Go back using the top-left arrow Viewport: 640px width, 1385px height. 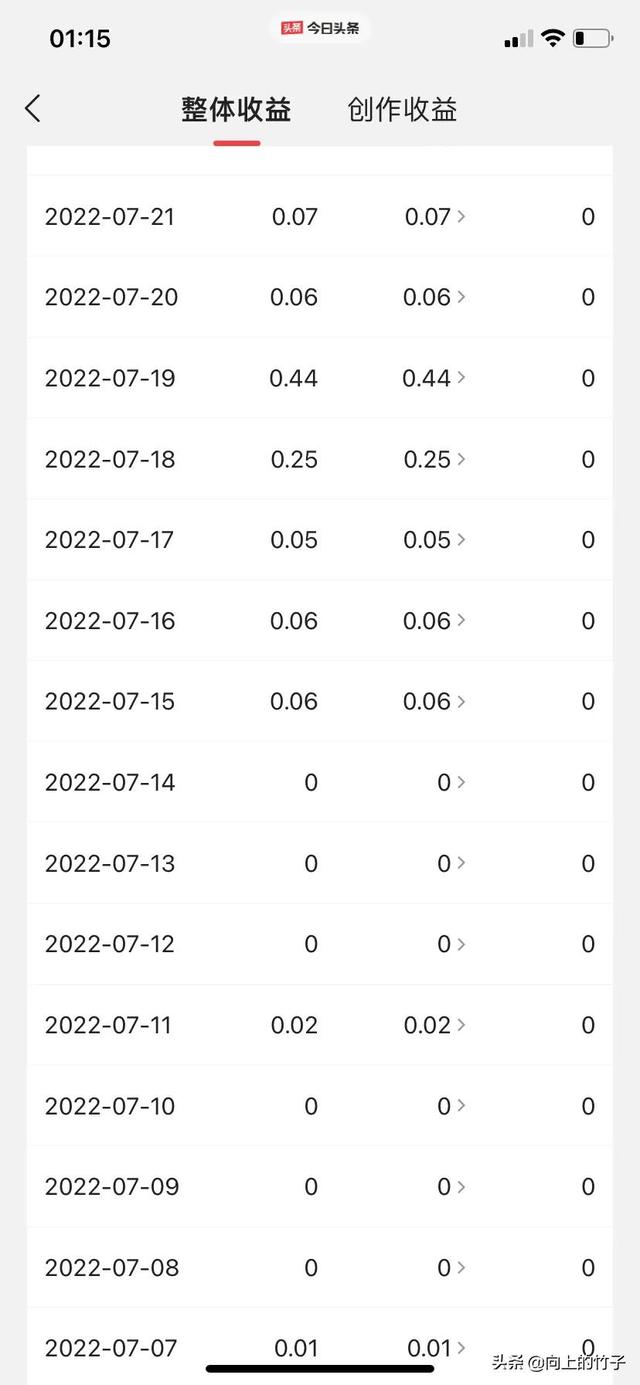33,109
